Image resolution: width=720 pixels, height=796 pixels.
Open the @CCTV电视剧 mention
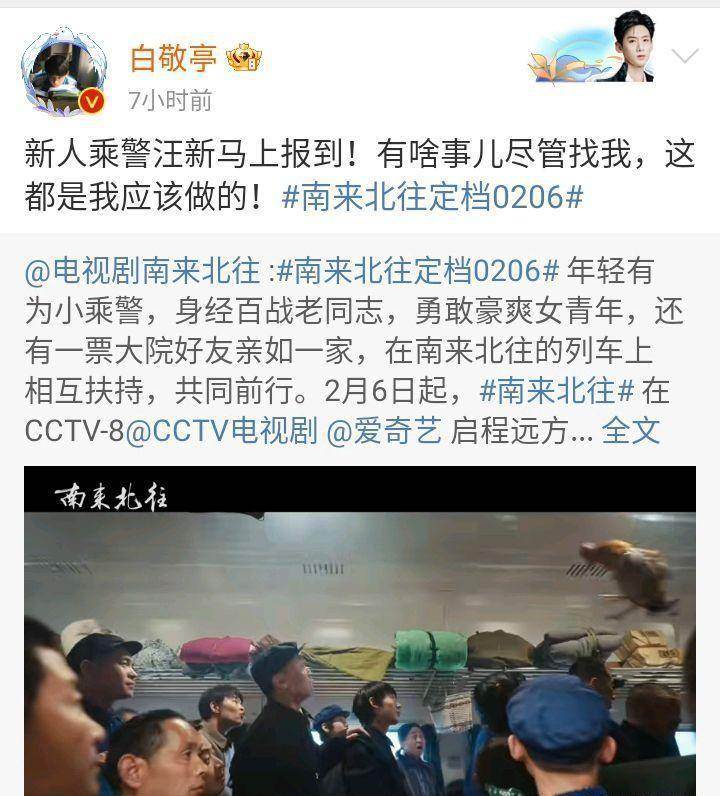(x=222, y=430)
